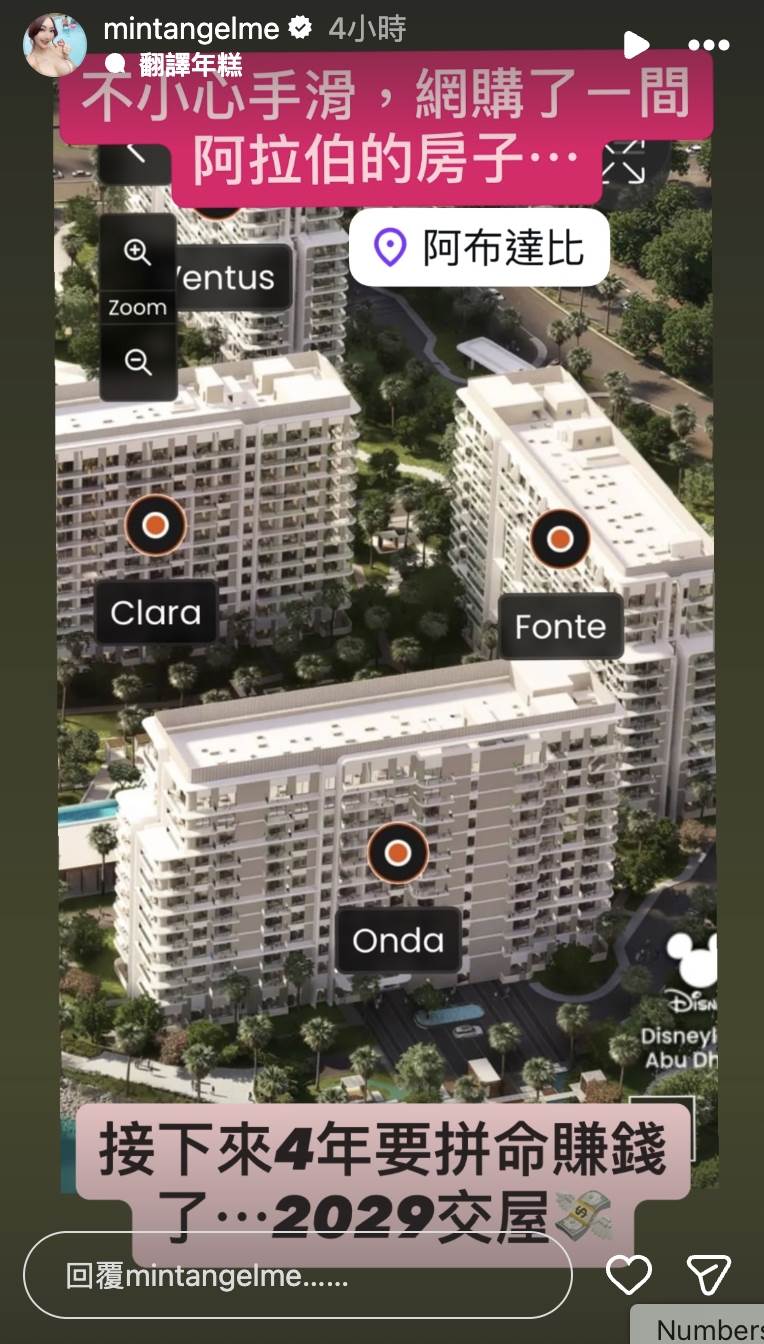
Task: Tap the orange Fonte building marker
Action: tap(559, 540)
